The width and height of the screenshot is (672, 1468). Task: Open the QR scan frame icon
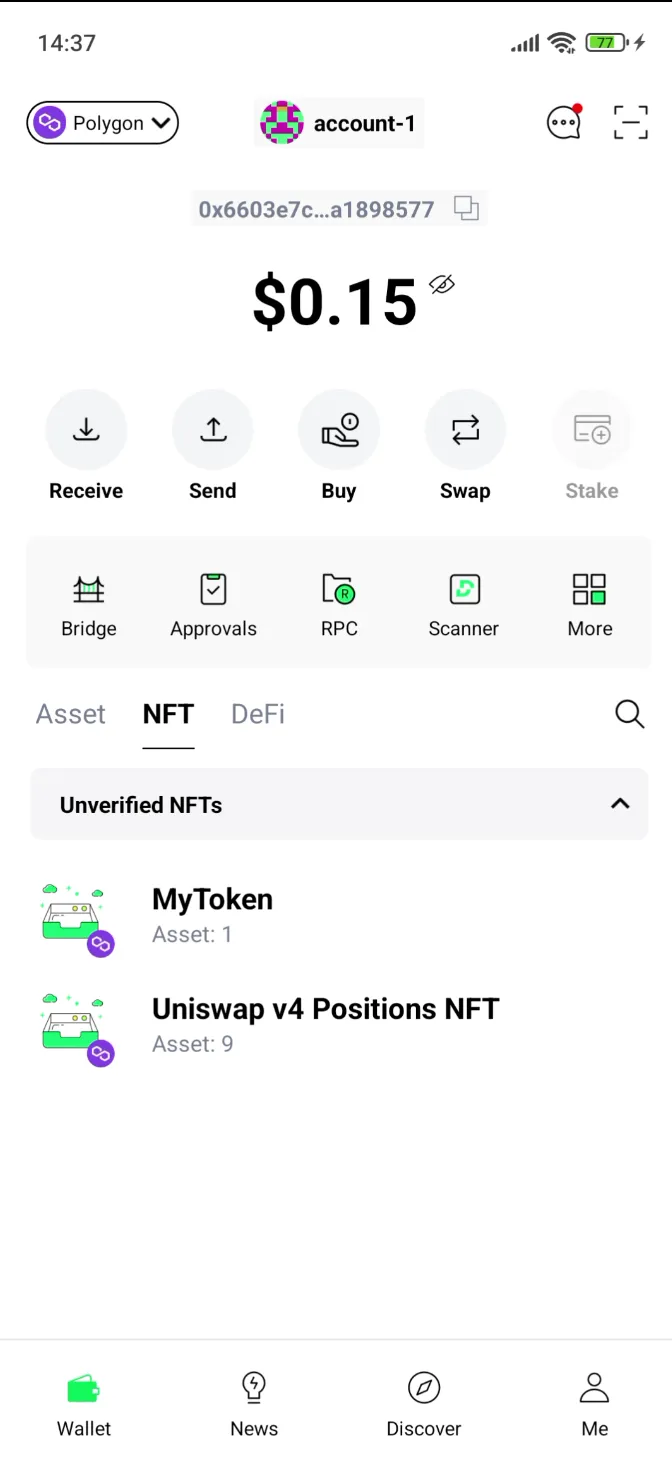[x=630, y=123]
